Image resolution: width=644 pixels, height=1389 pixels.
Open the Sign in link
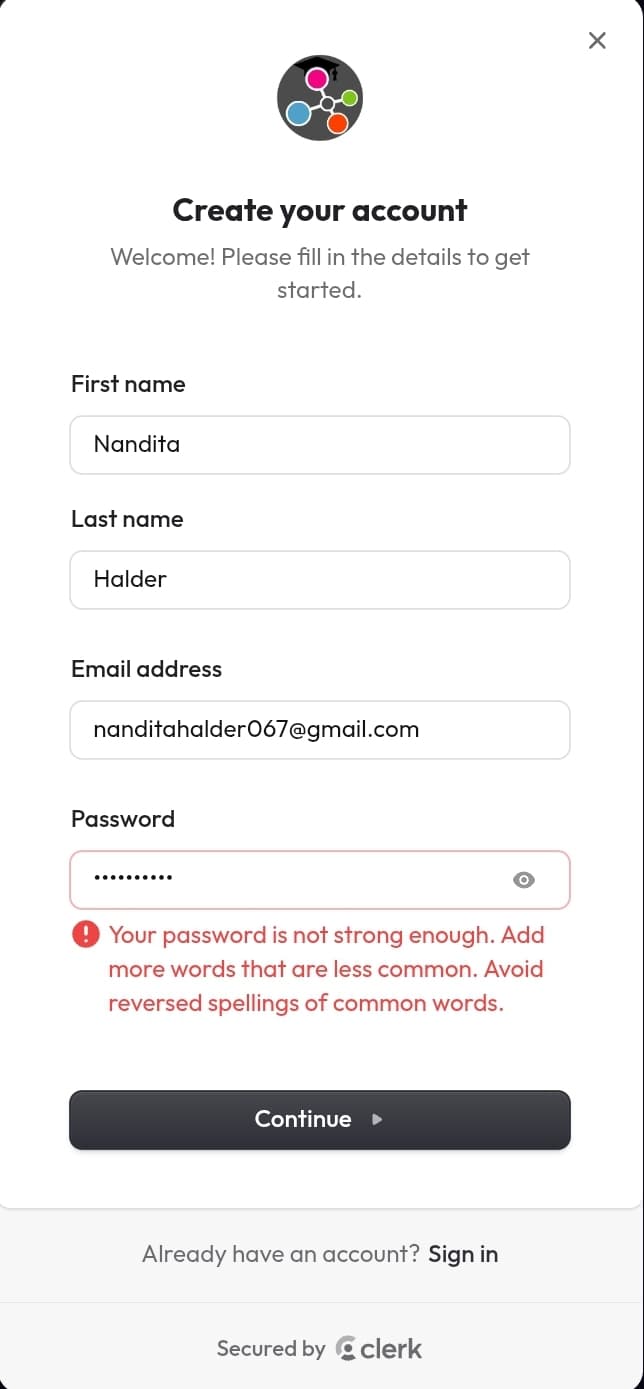pyautogui.click(x=463, y=1254)
